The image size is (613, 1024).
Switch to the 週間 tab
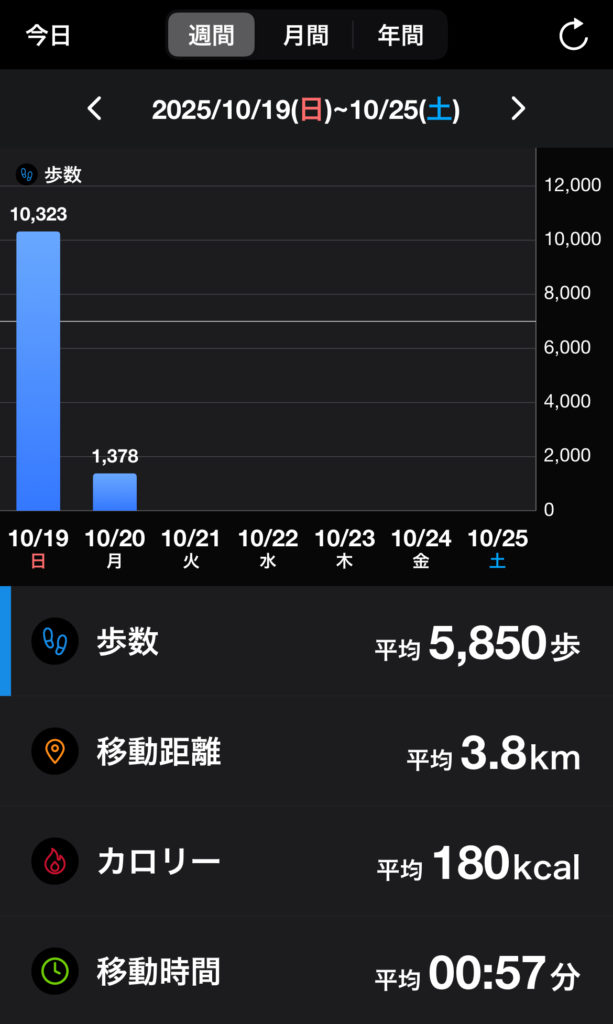[211, 36]
